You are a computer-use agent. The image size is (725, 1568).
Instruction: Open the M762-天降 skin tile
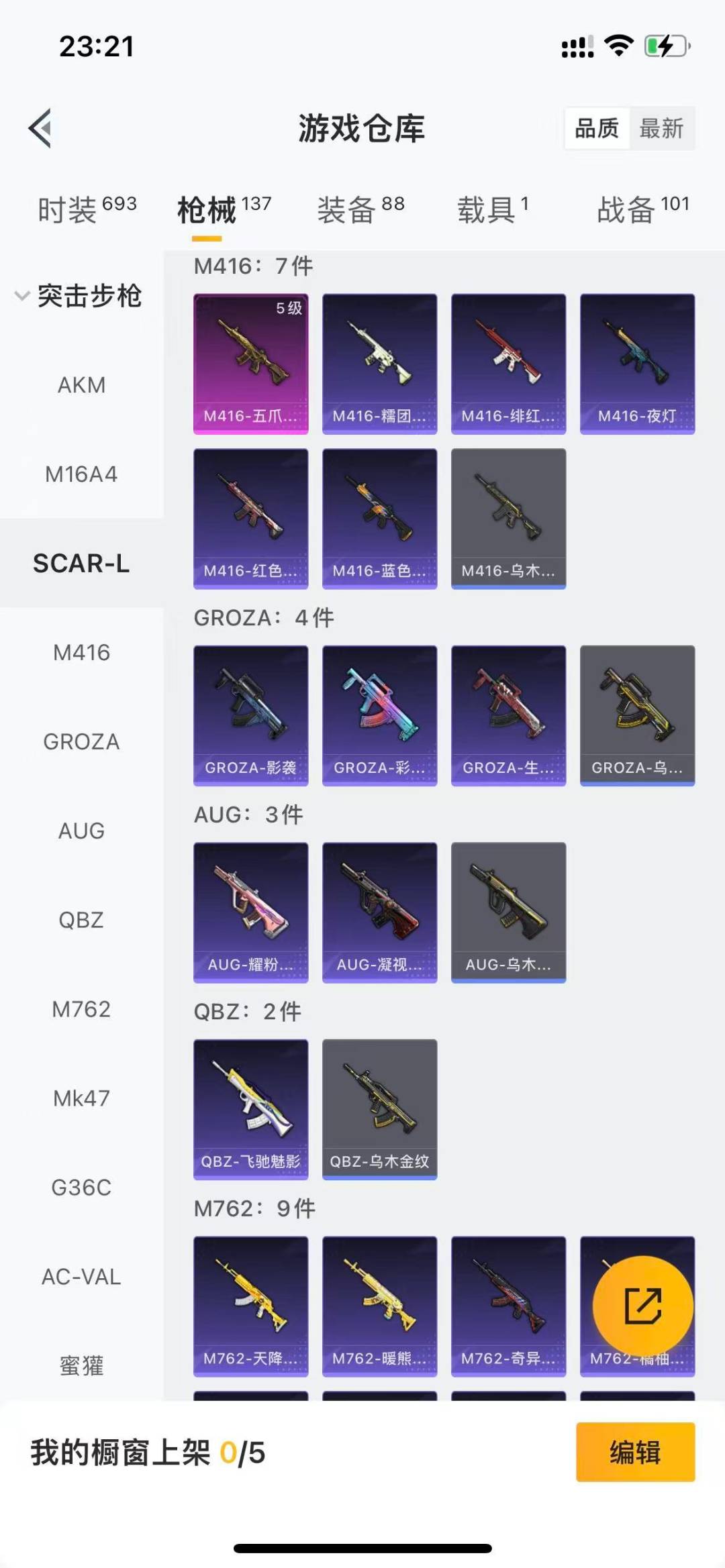[x=250, y=1306]
